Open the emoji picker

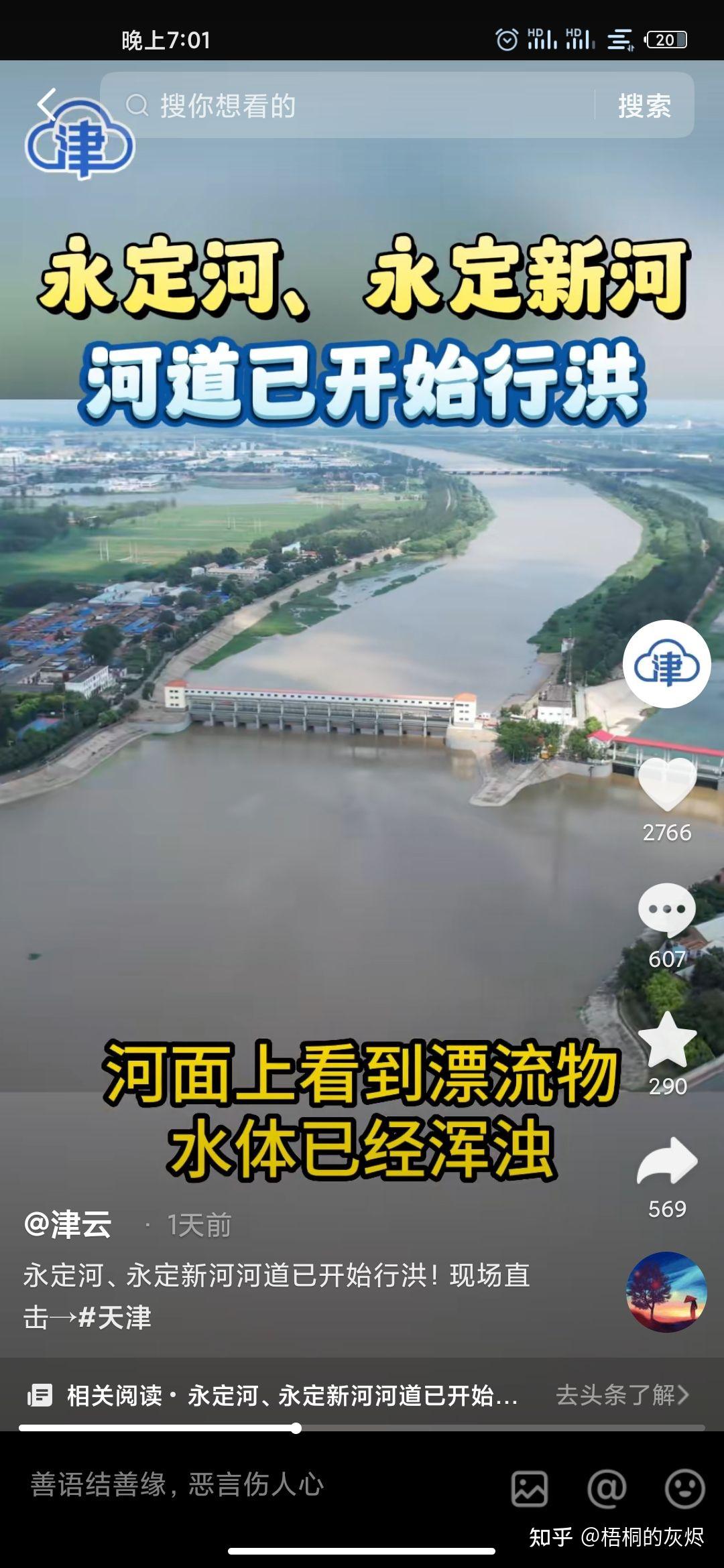684,1488
